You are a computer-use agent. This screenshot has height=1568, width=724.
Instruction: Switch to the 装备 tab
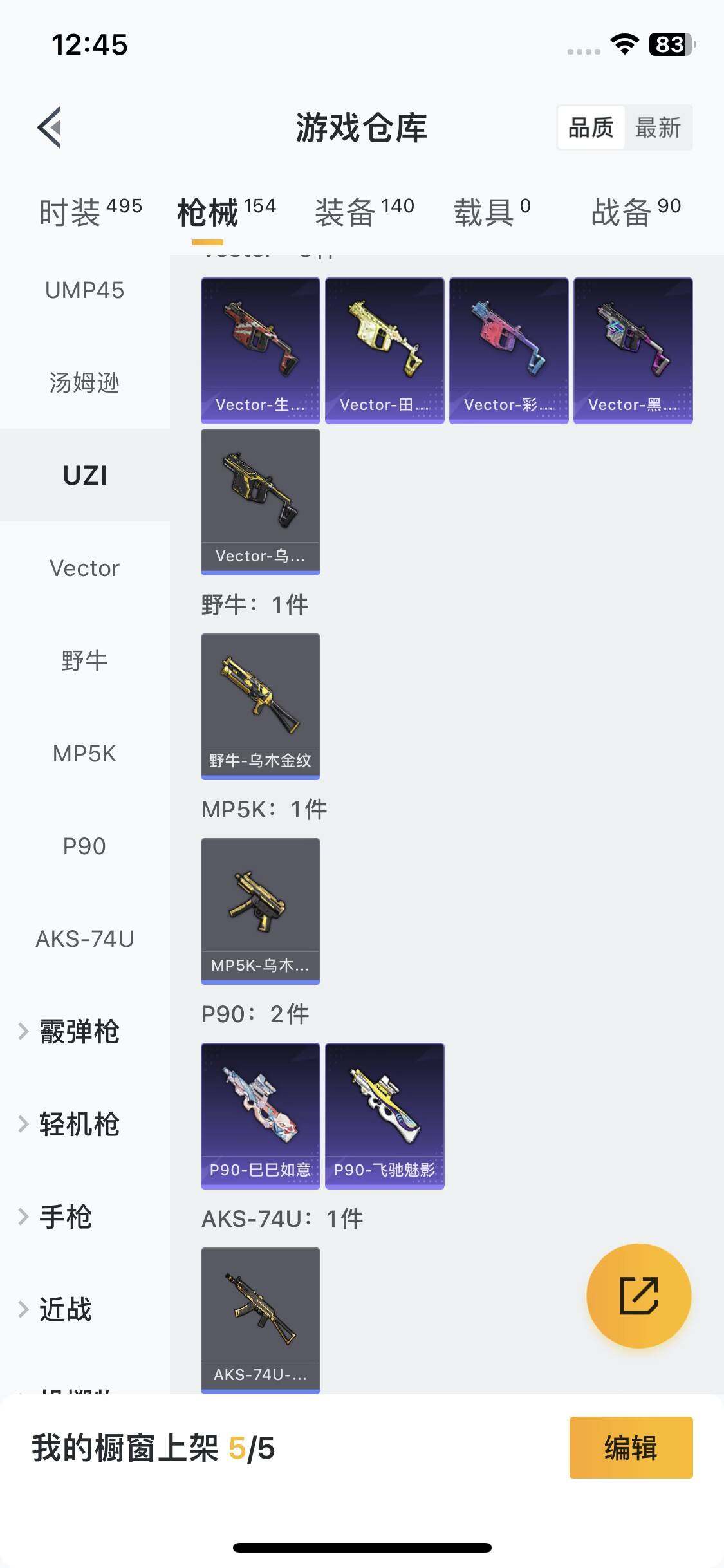click(364, 212)
